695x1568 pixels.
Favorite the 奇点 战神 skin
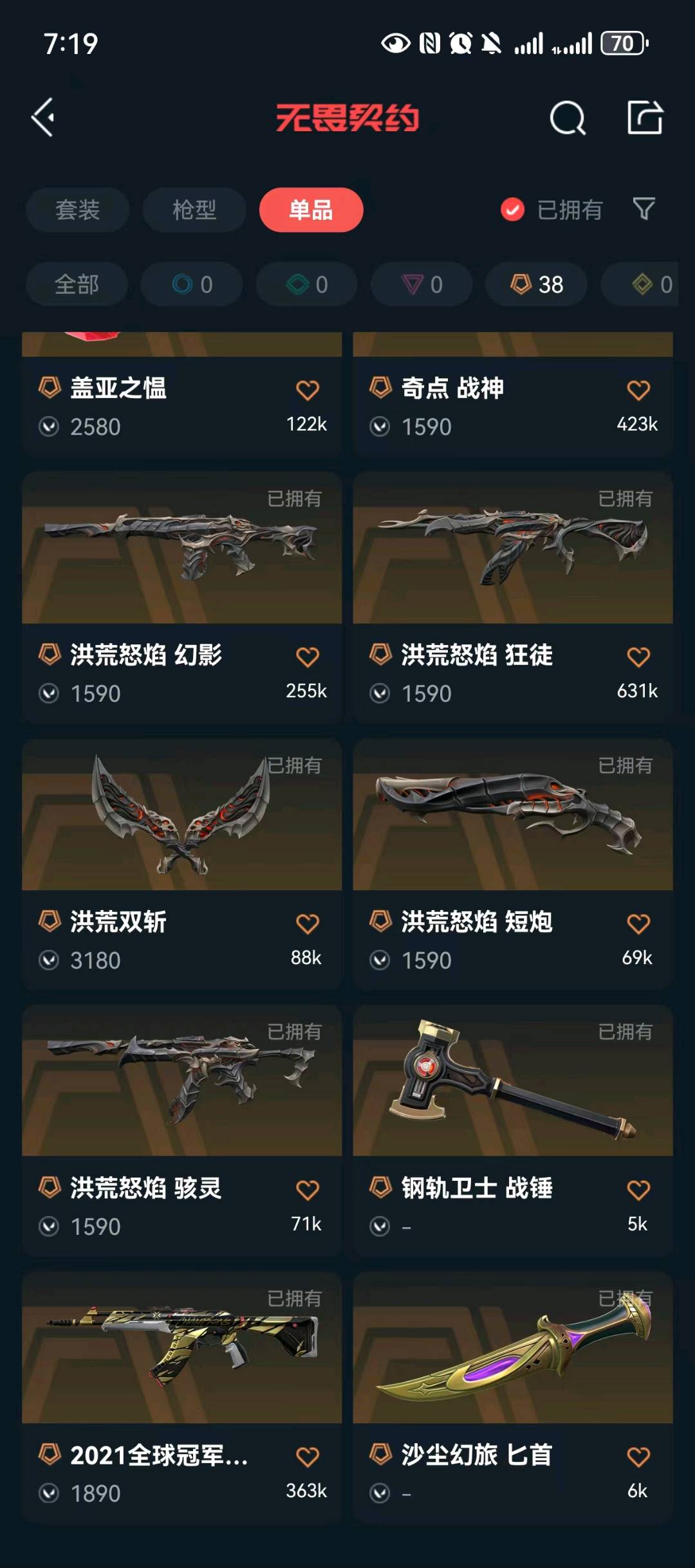tap(638, 390)
